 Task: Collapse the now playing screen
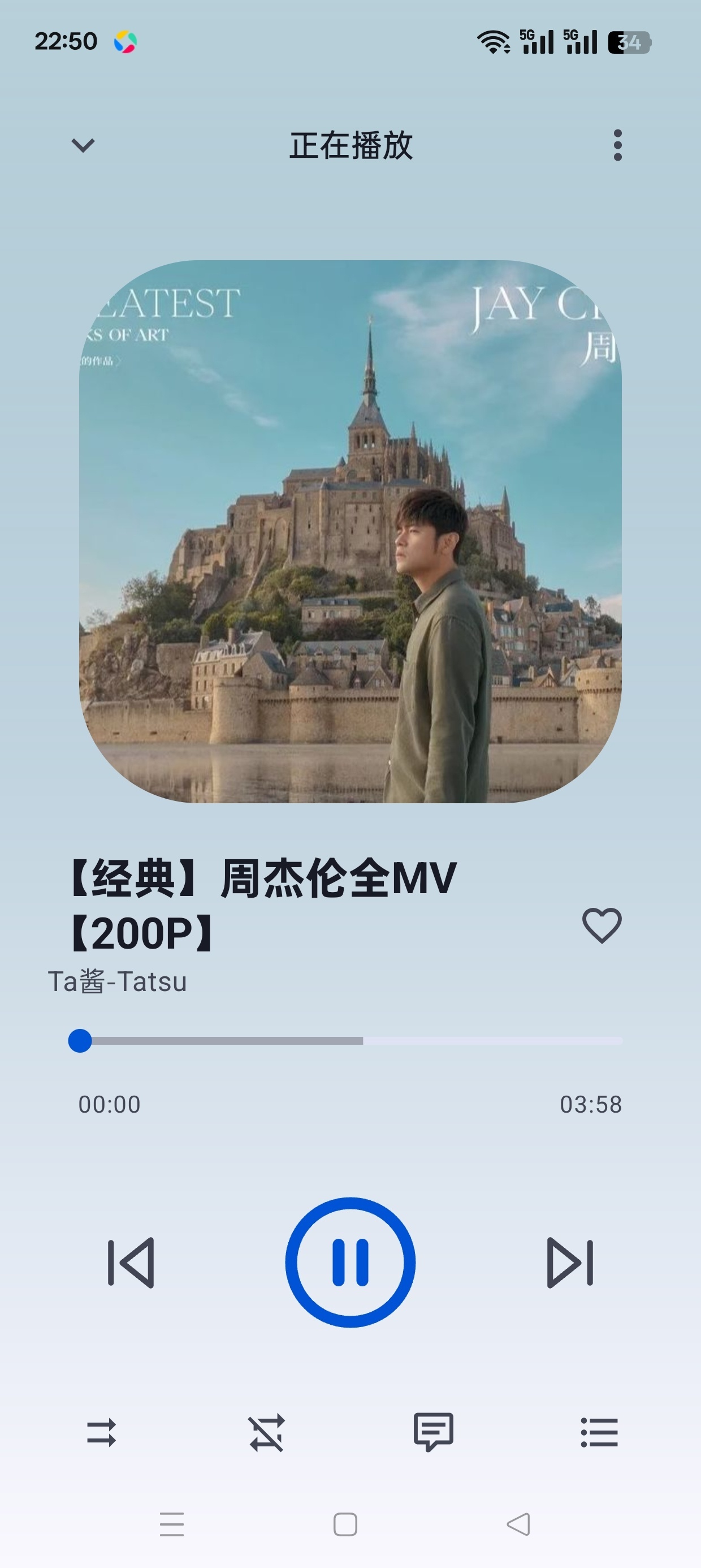tap(83, 145)
